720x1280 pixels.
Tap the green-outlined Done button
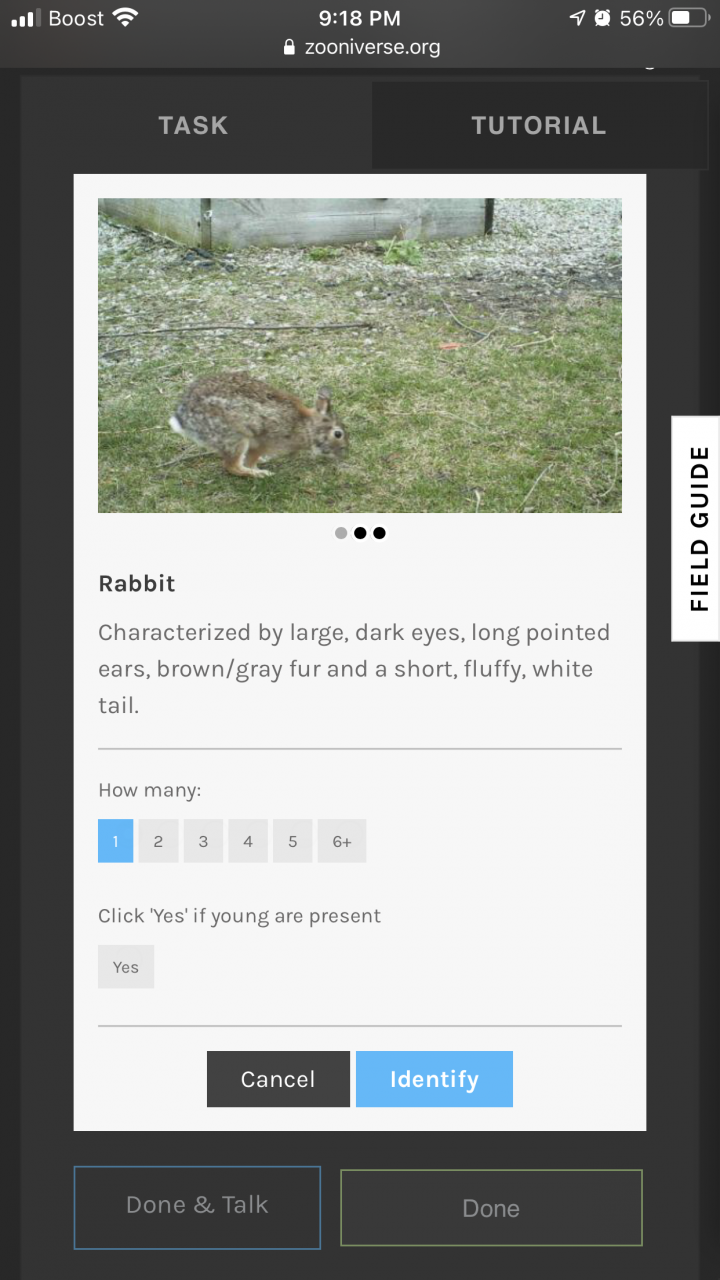(x=491, y=1208)
